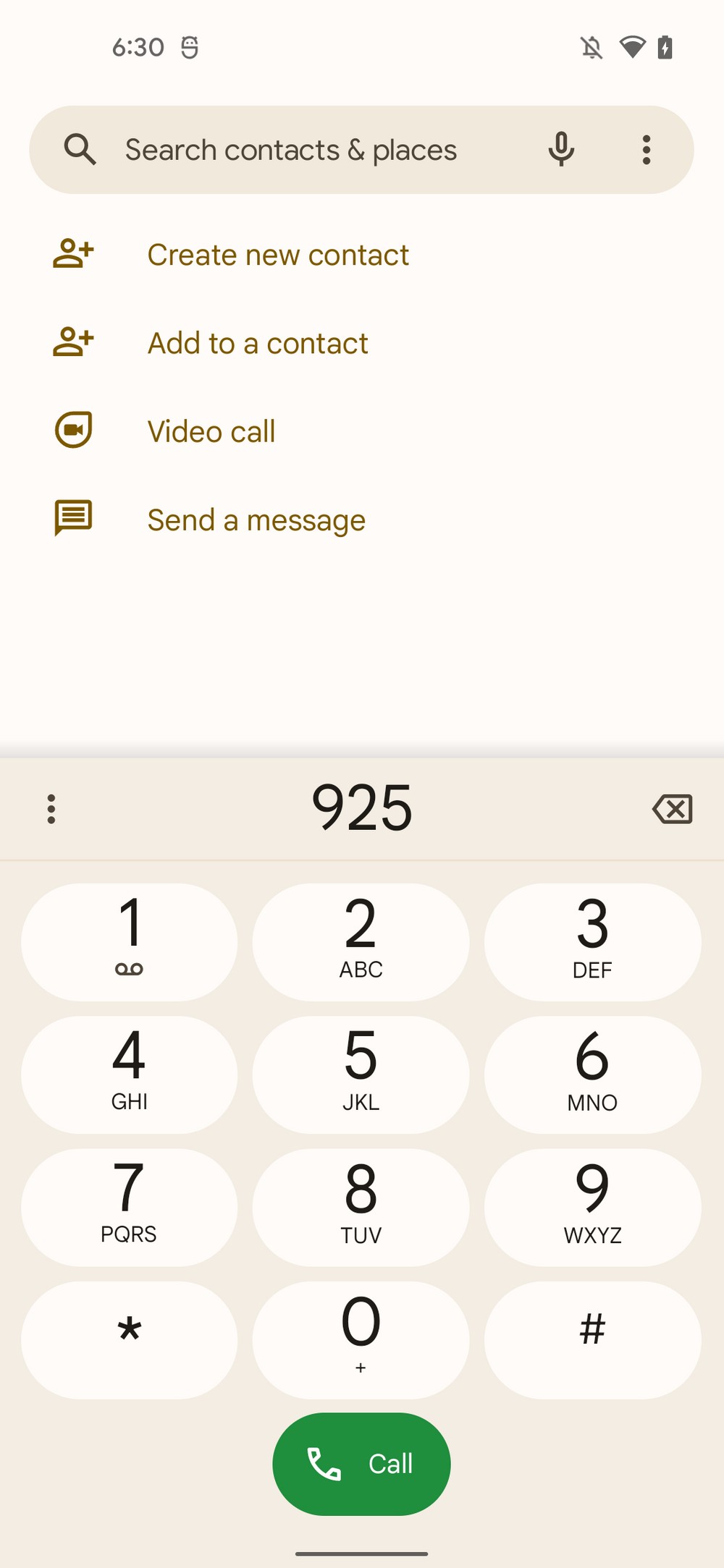Image resolution: width=724 pixels, height=1568 pixels.
Task: Dial digit 1 voicemail key
Action: (x=129, y=941)
